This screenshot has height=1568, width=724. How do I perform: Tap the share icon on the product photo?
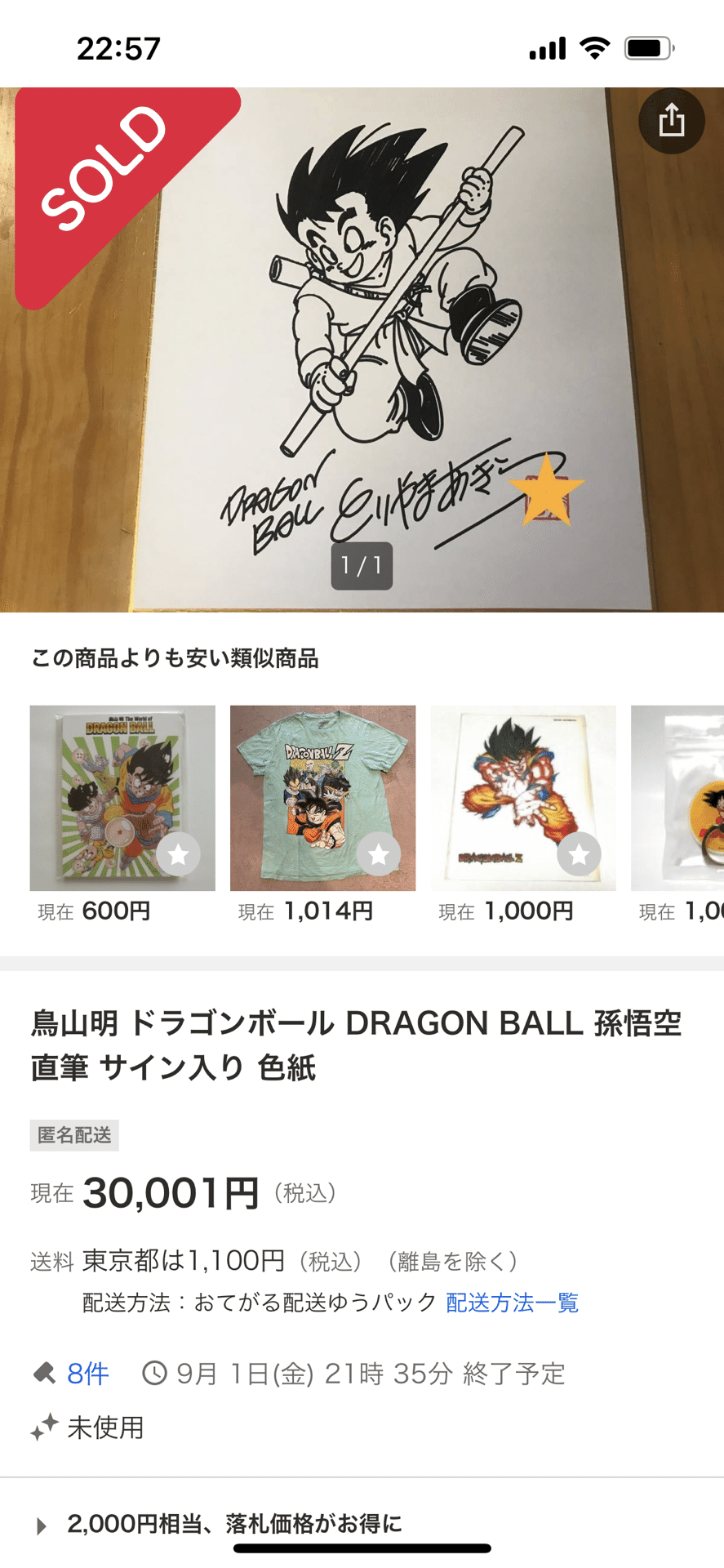(671, 120)
